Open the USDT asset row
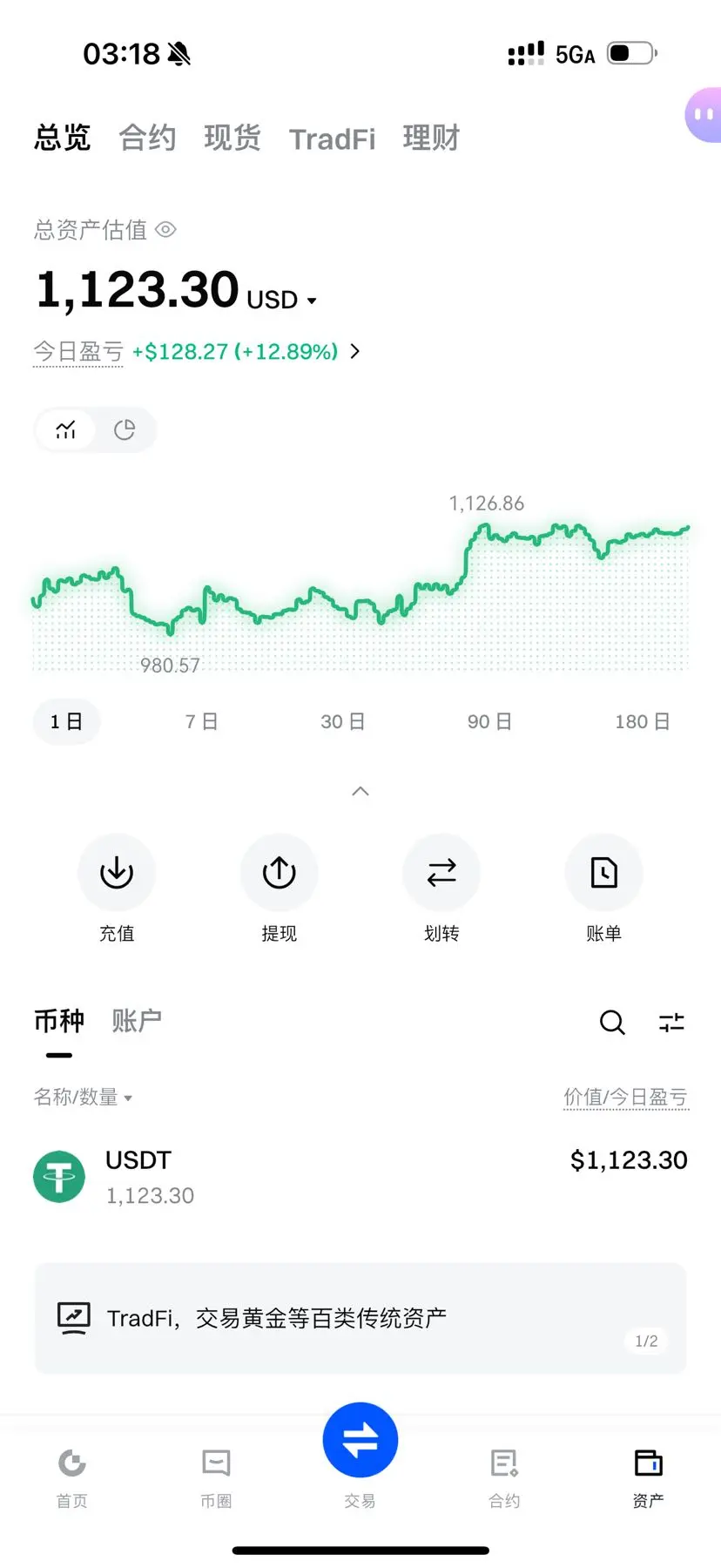Image resolution: width=721 pixels, height=1568 pixels. point(360,1177)
